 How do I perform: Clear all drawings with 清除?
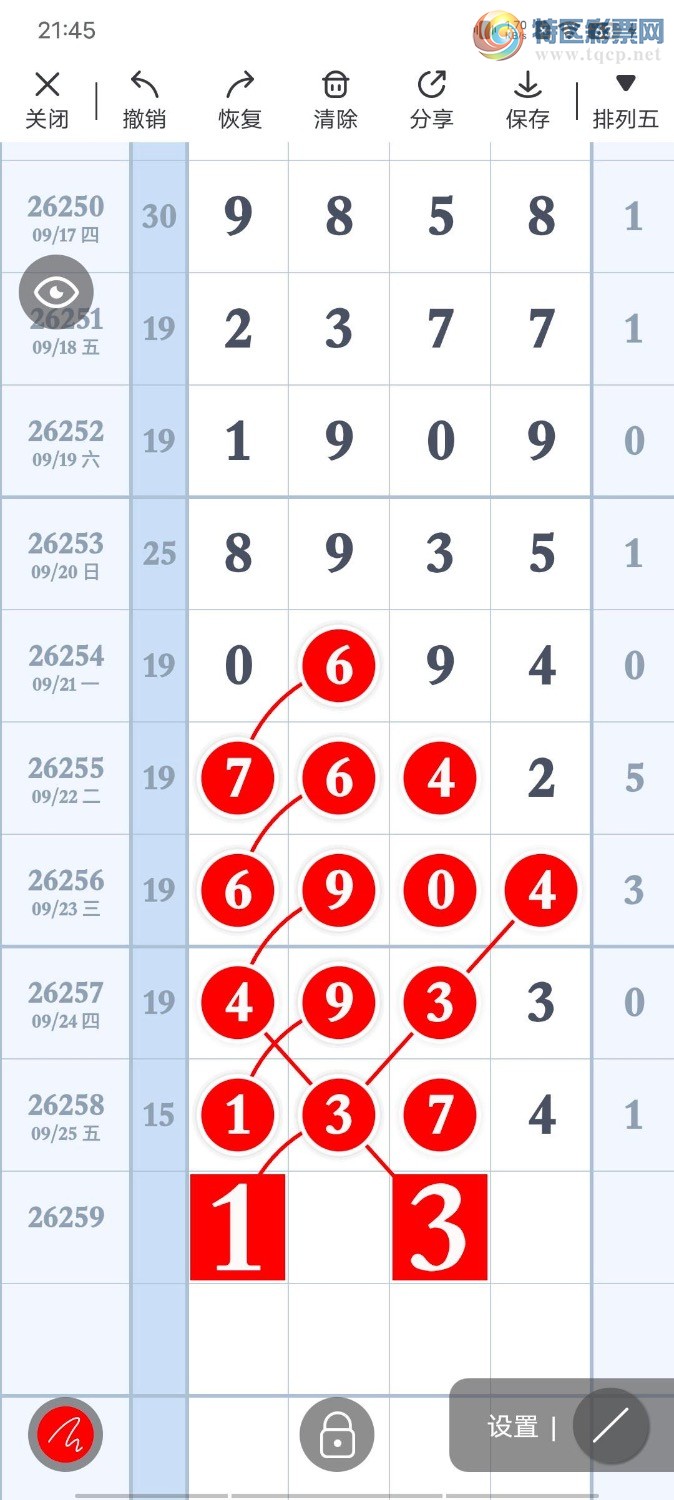[x=336, y=100]
